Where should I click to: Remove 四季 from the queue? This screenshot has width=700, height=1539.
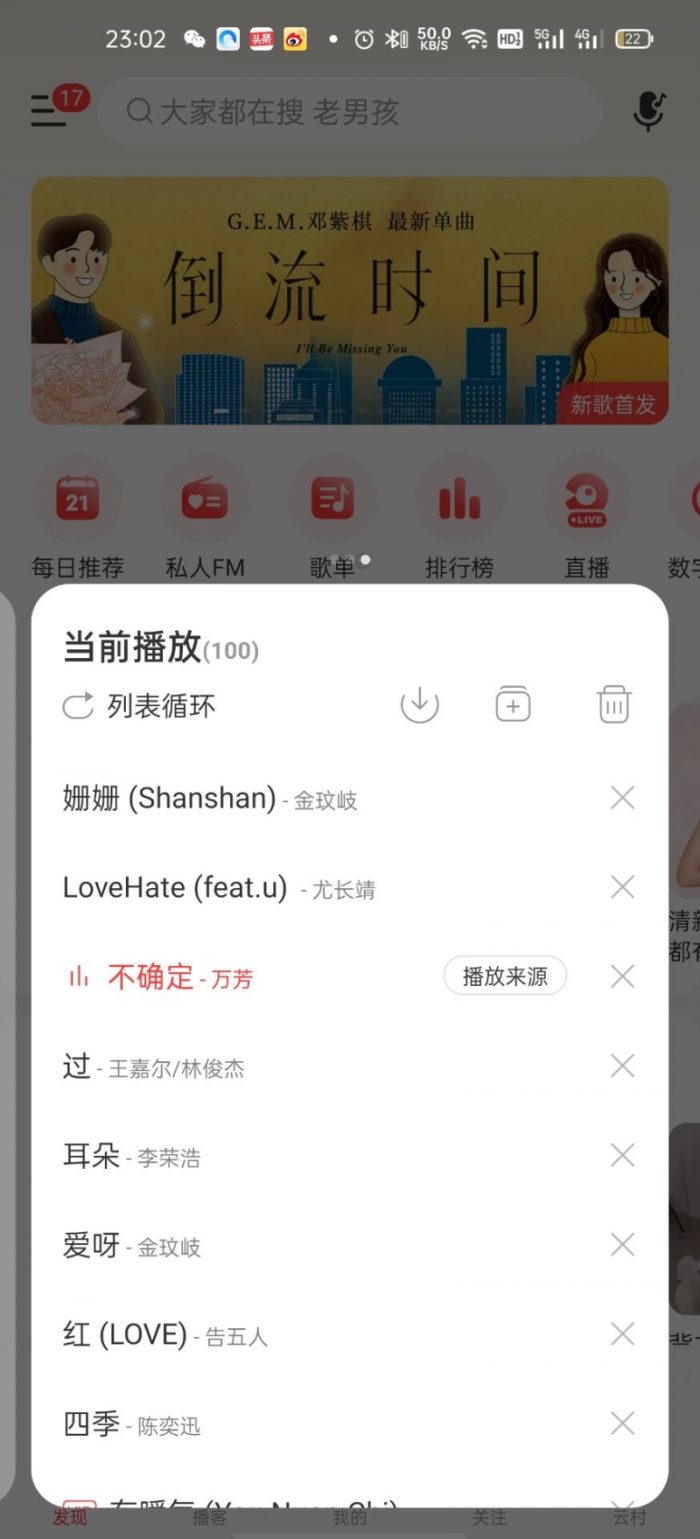tap(622, 1423)
